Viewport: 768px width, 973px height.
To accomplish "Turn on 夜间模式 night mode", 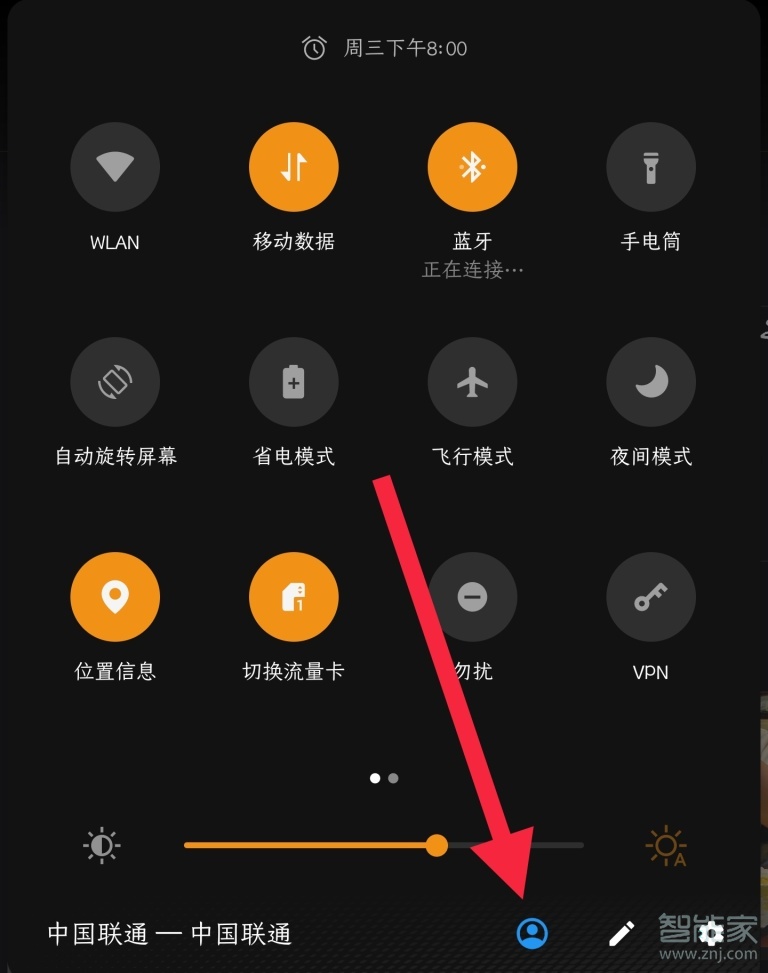I will click(x=651, y=381).
